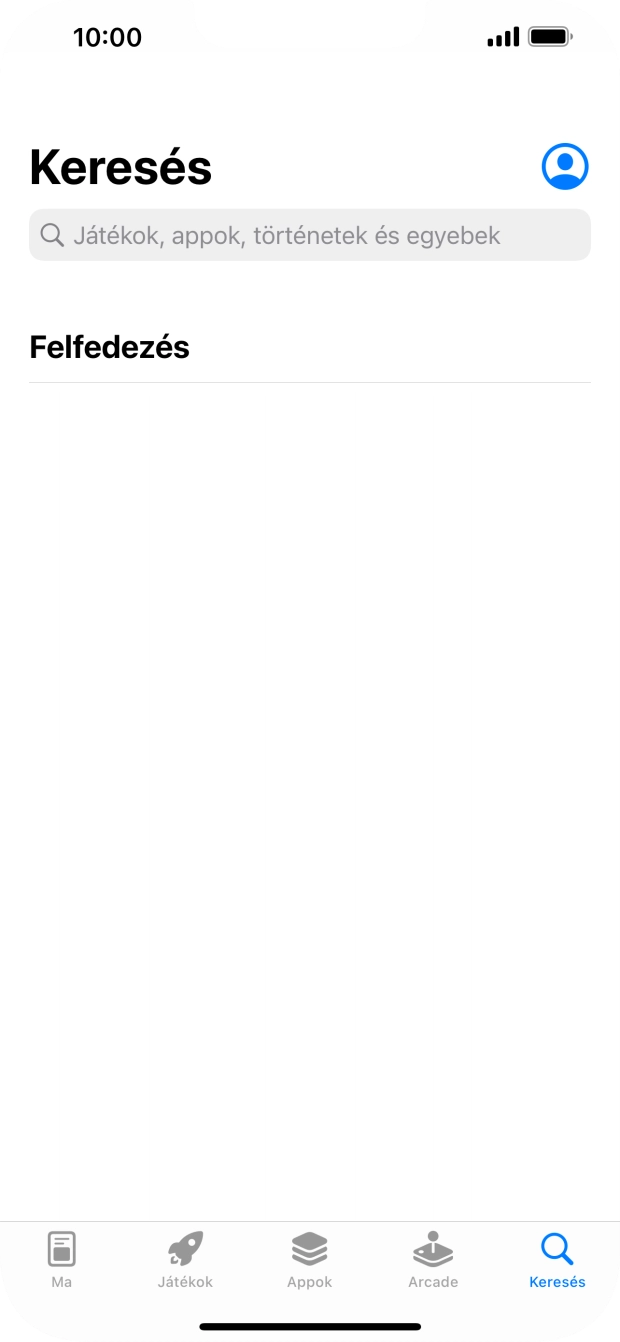Screen dimensions: 620x1342
Task: Go to the Appok tab
Action: click(x=309, y=1259)
